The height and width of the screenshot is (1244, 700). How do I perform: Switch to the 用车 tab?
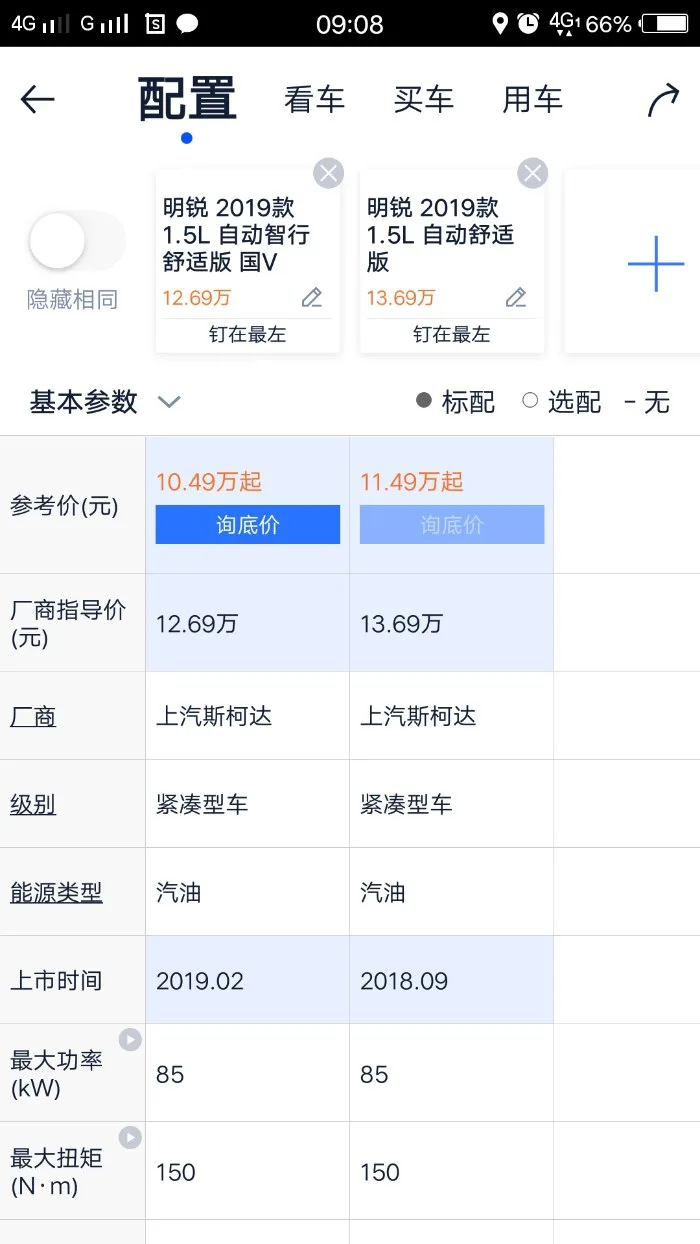point(532,99)
